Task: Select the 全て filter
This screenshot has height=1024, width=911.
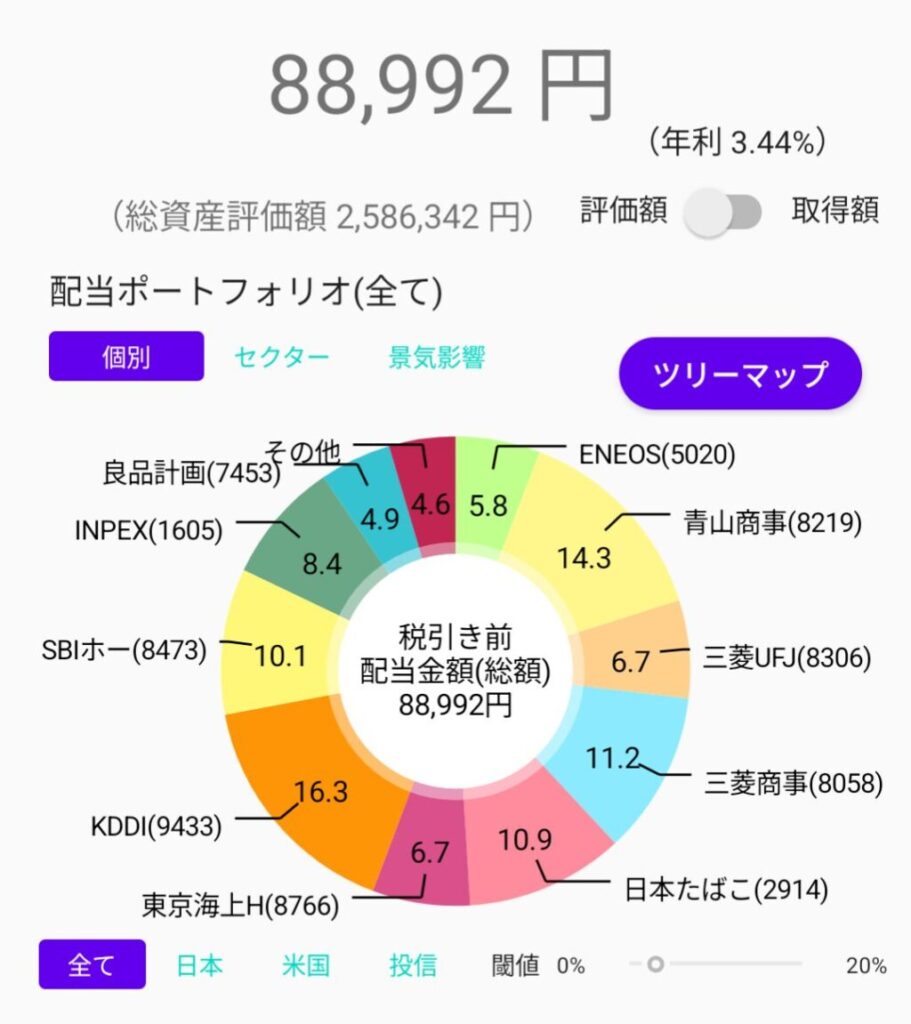Action: [x=92, y=965]
